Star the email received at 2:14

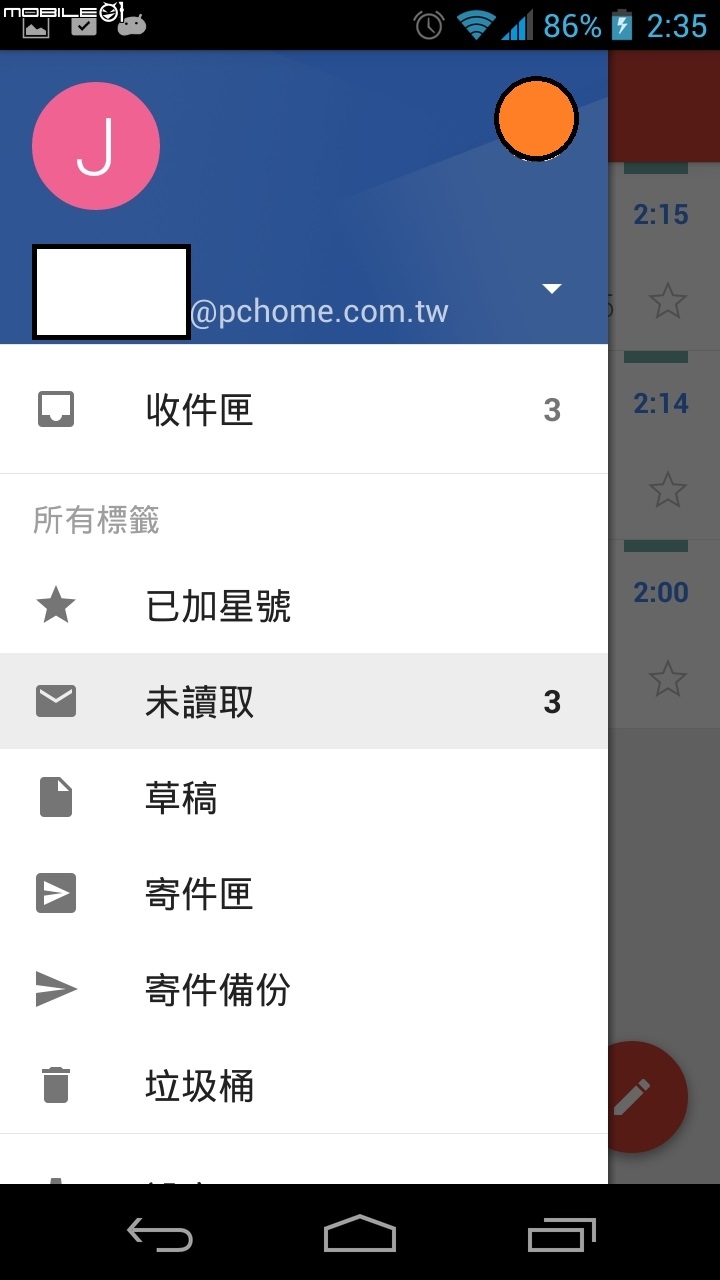[667, 490]
